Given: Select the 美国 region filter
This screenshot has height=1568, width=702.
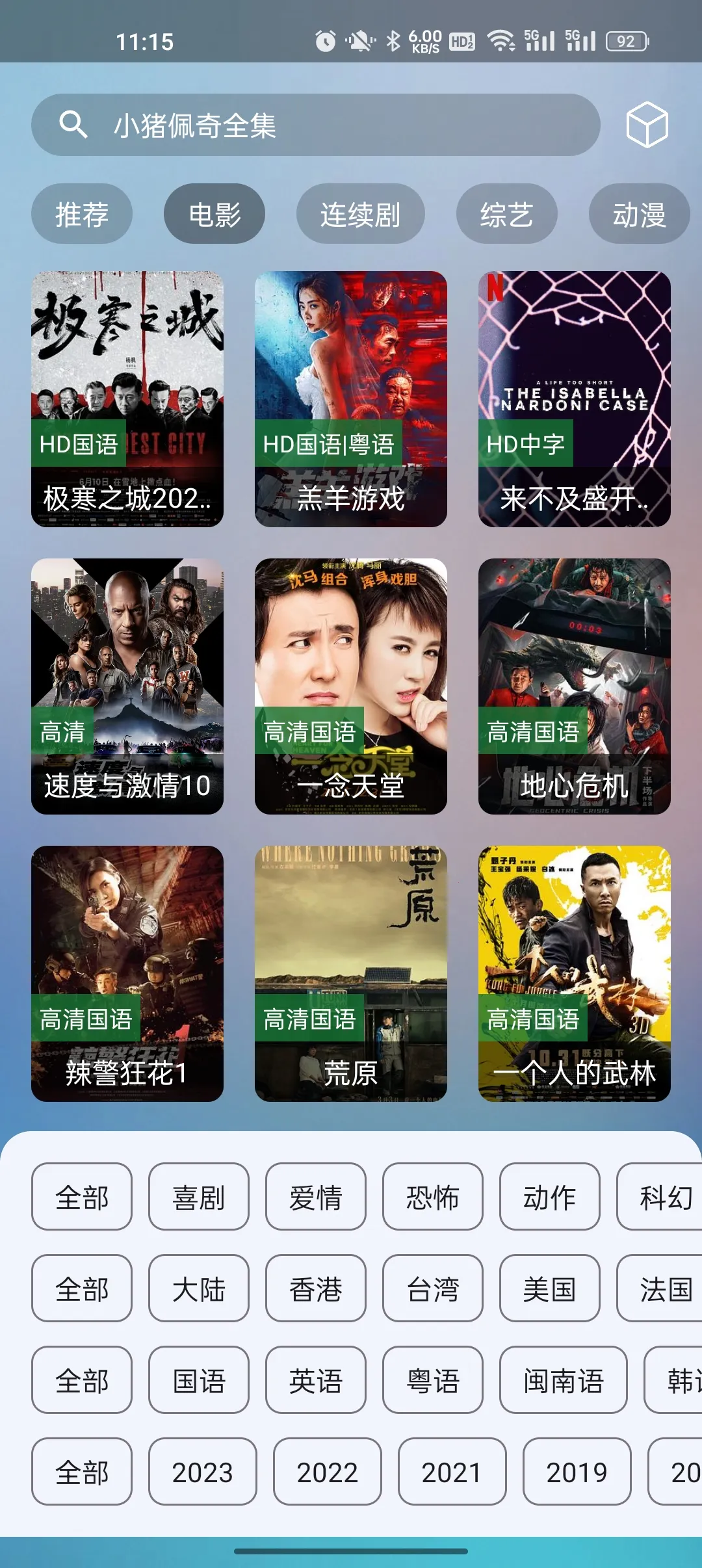Looking at the screenshot, I should 550,1288.
